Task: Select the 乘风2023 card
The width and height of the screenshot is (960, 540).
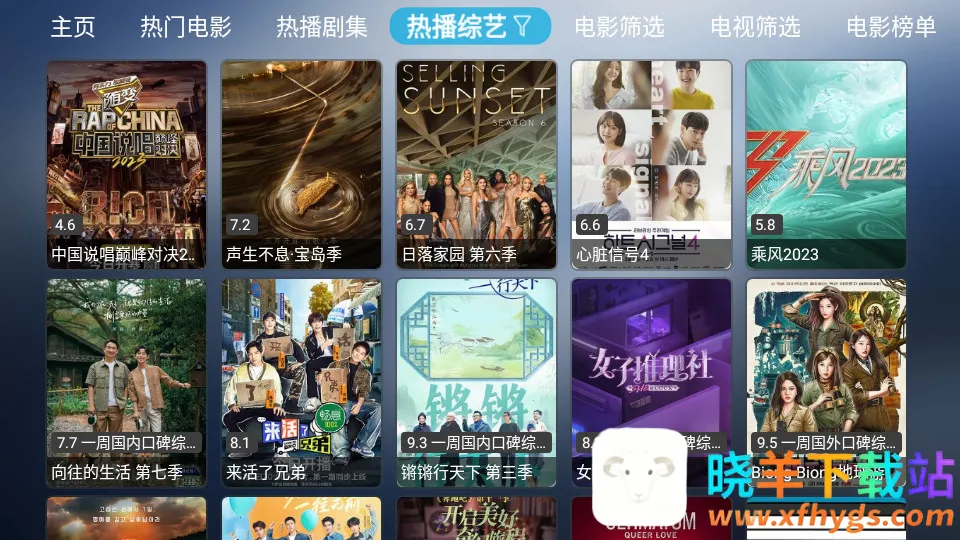Action: point(826,165)
